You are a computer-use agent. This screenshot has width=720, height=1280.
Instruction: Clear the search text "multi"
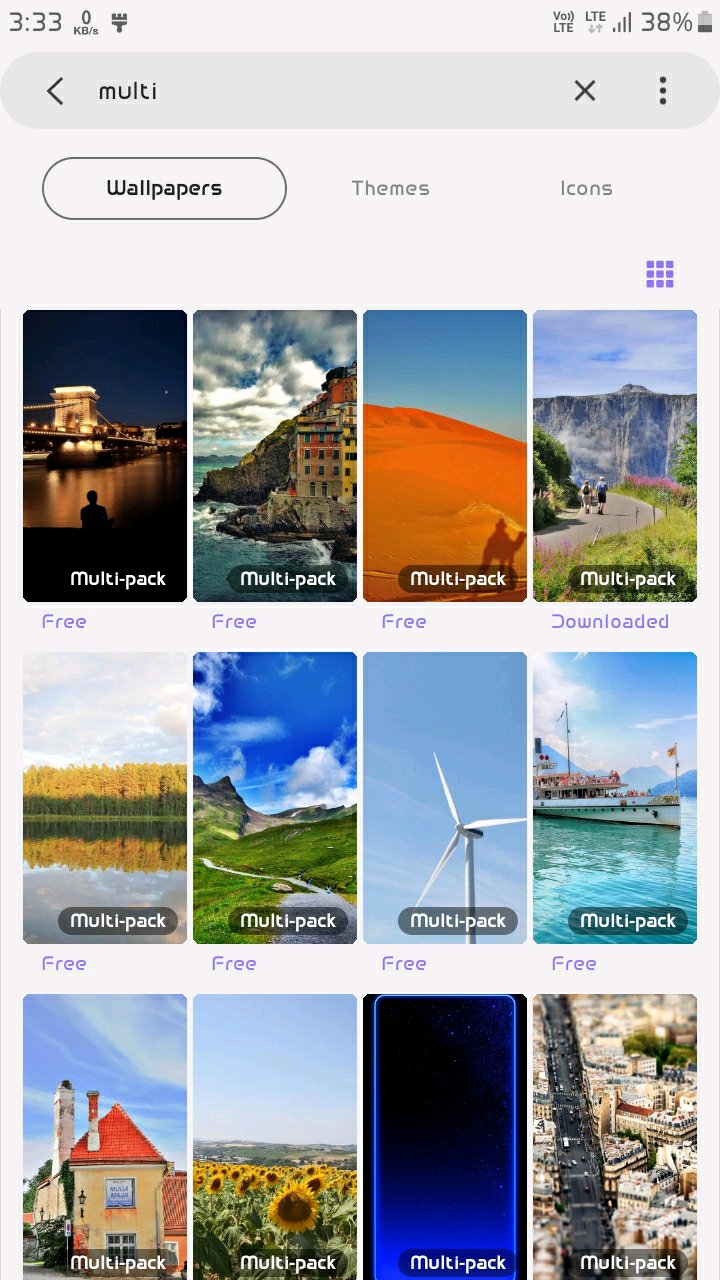[x=585, y=91]
